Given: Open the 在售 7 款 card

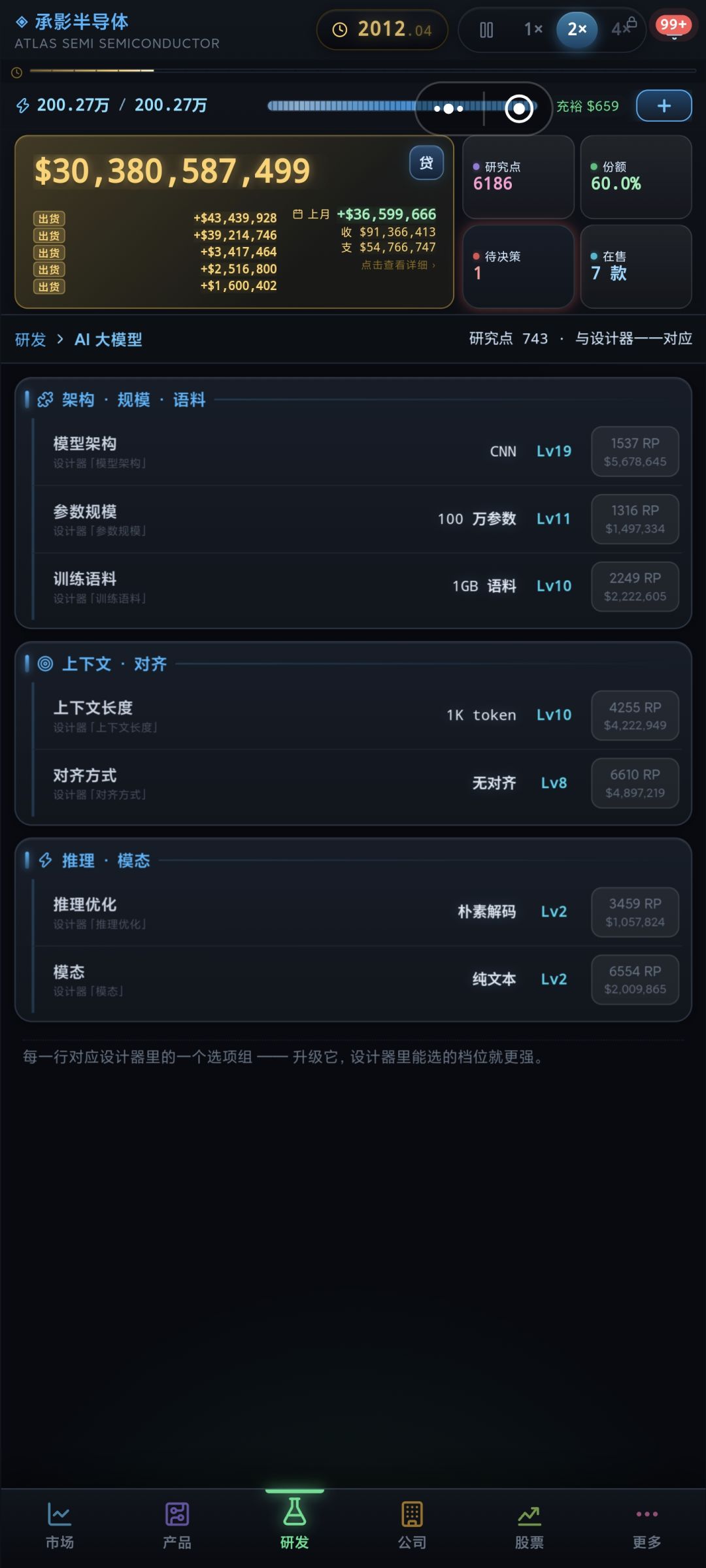Looking at the screenshot, I should click(636, 267).
